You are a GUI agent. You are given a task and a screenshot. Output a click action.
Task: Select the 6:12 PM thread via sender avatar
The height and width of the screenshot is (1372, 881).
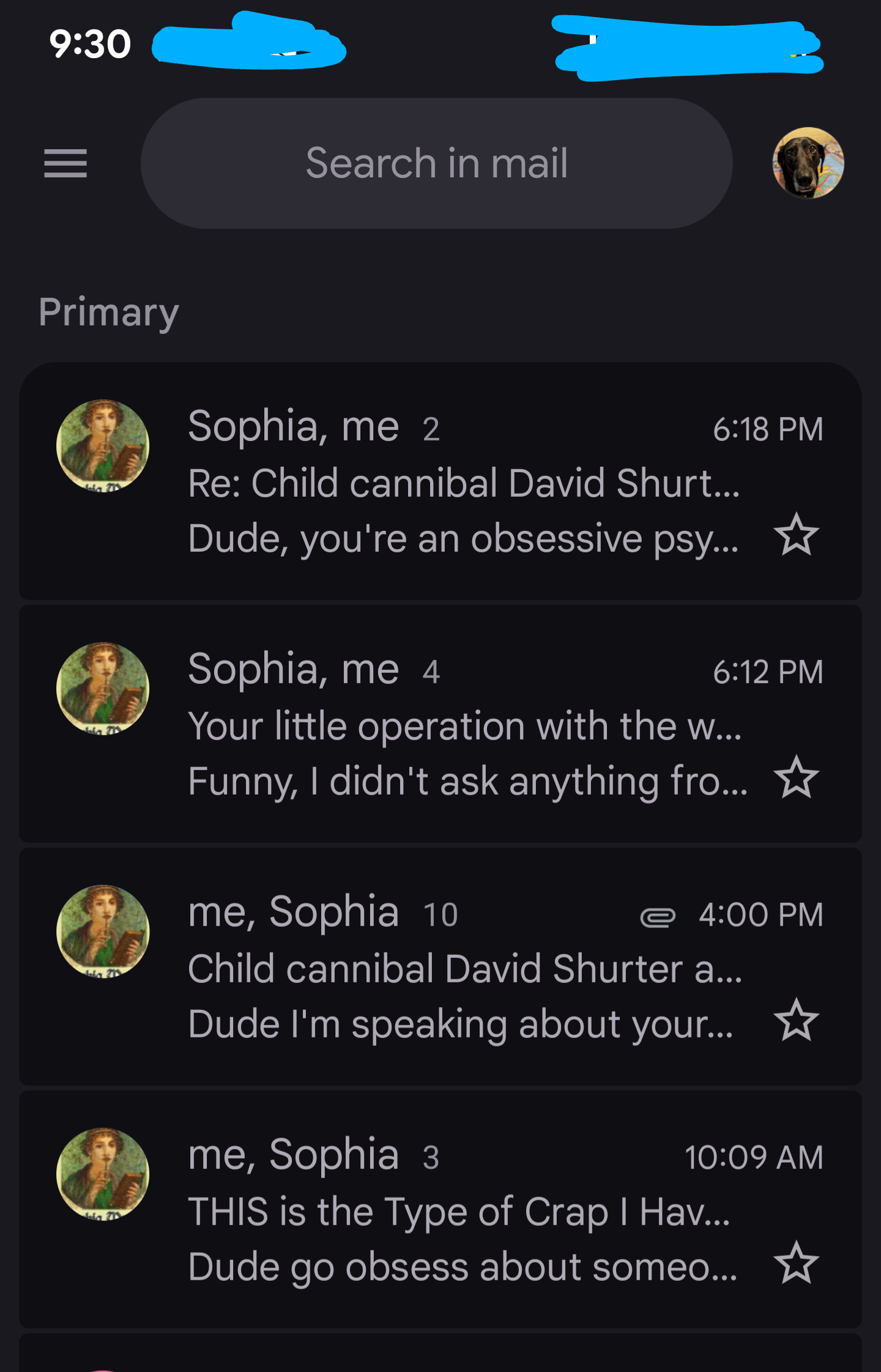coord(103,688)
